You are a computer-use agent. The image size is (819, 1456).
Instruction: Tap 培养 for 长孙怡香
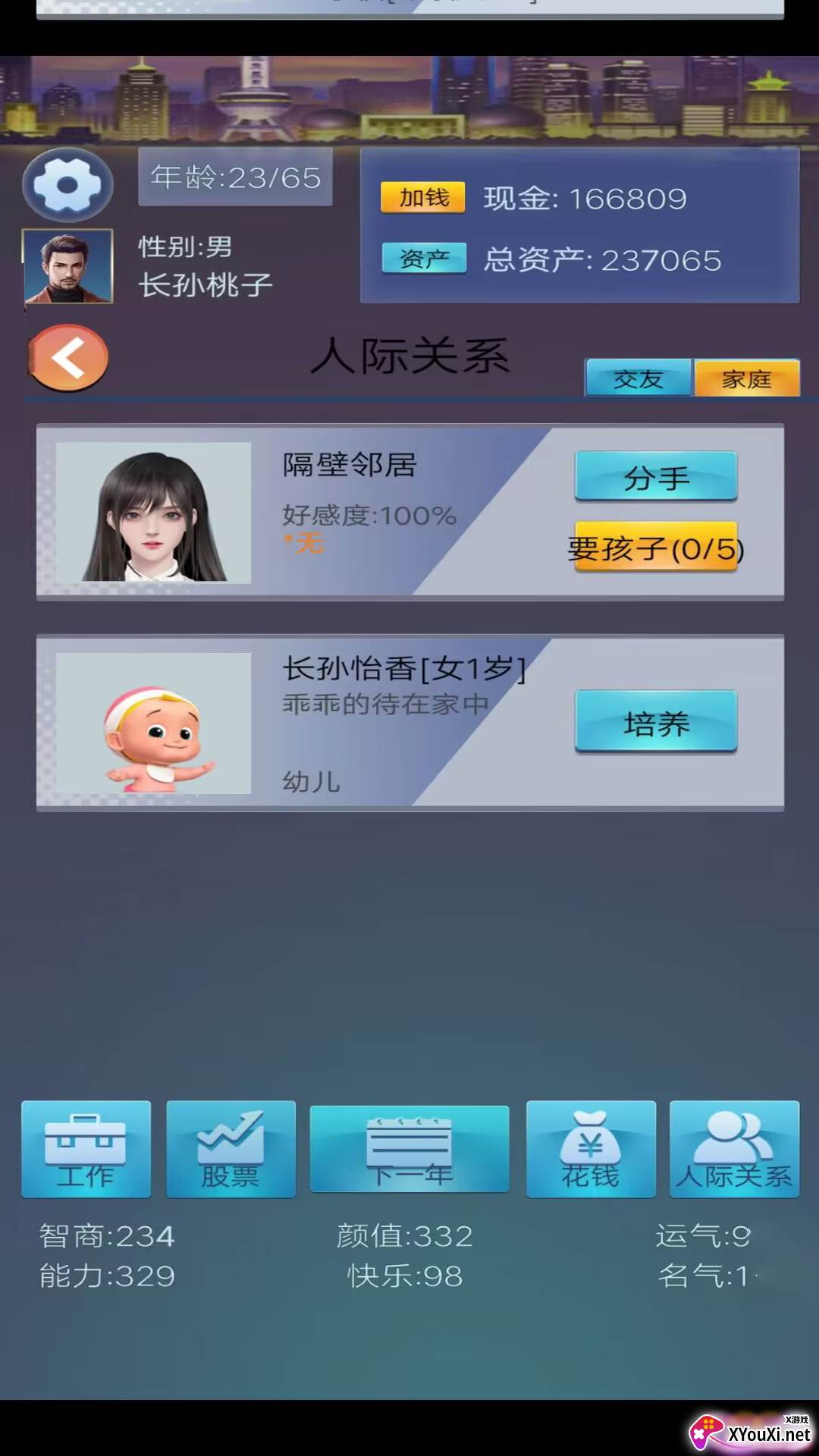[656, 722]
